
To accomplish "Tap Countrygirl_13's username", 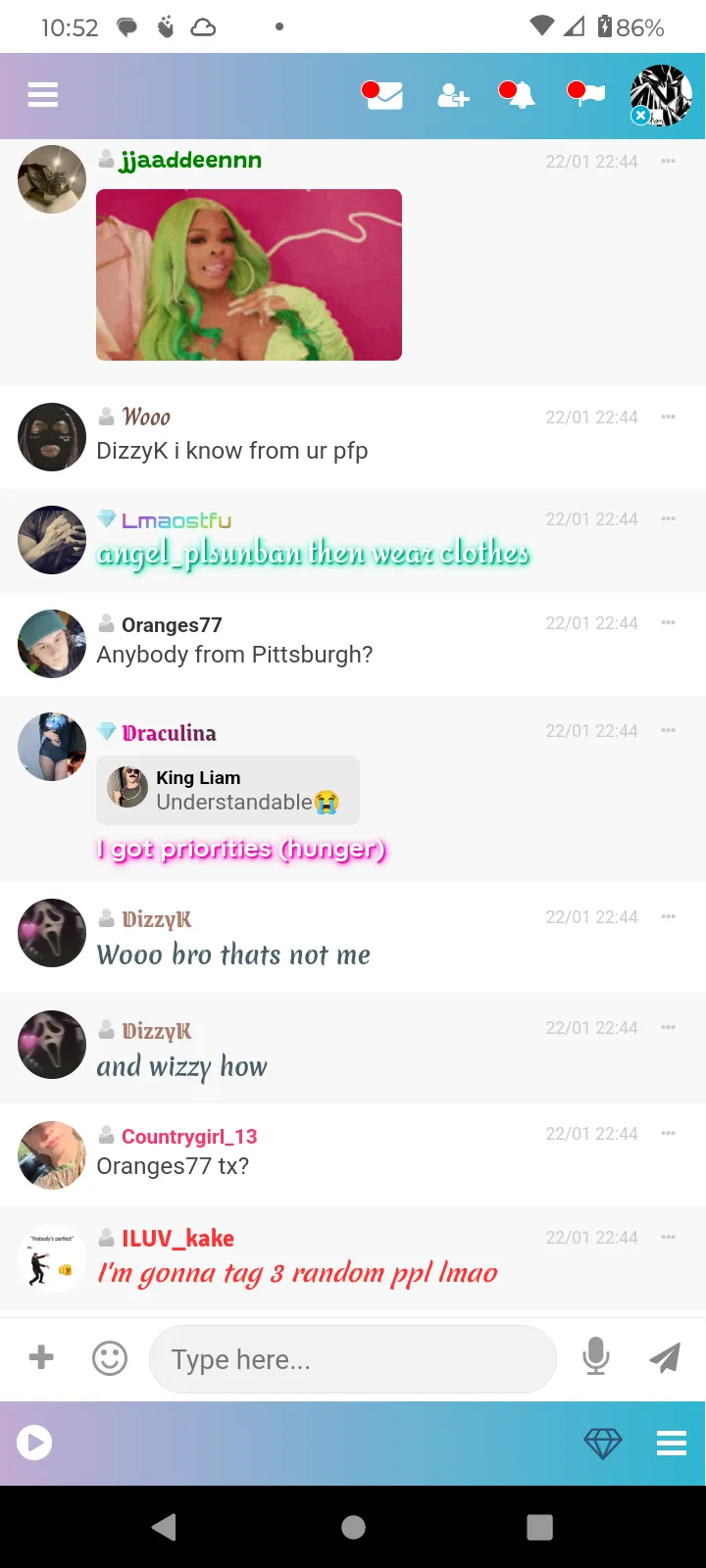I will click(189, 1136).
